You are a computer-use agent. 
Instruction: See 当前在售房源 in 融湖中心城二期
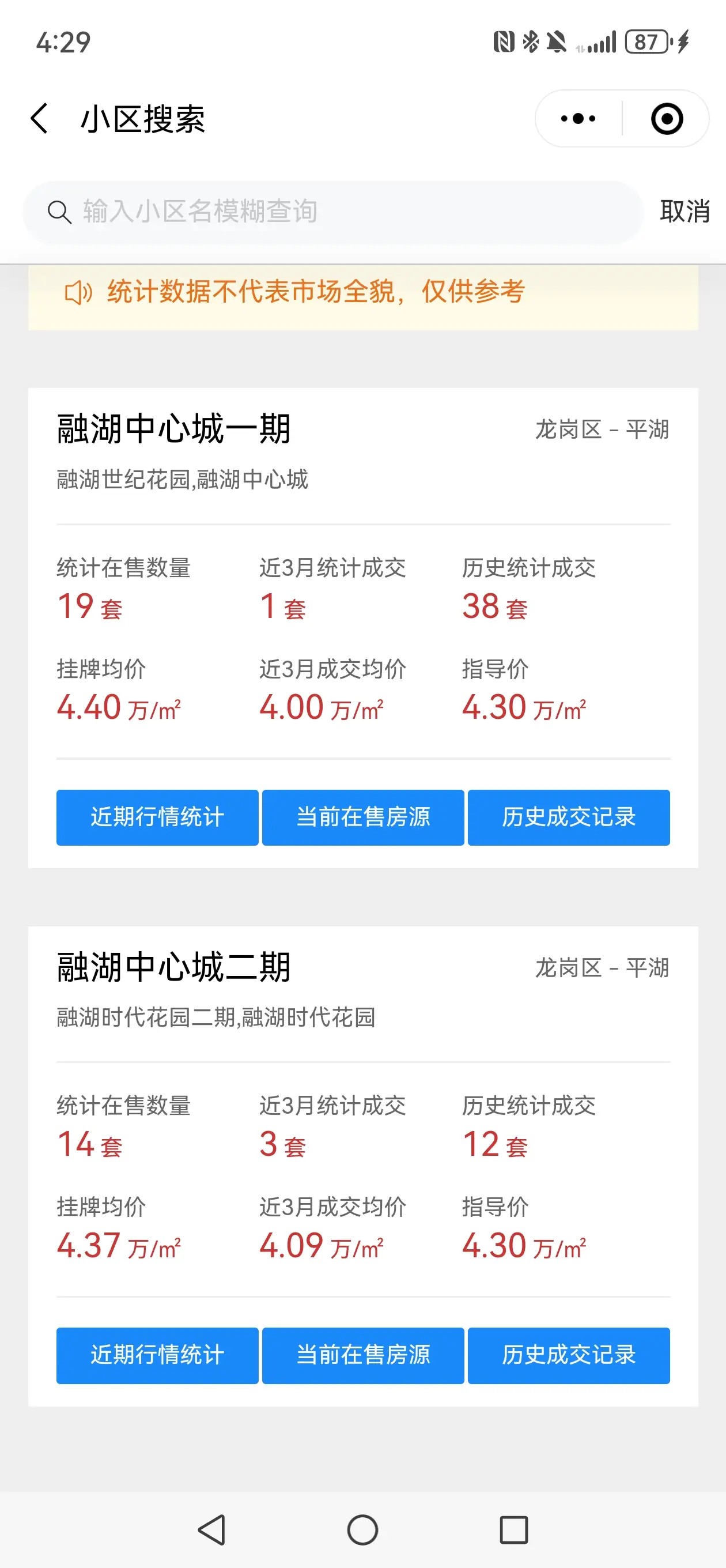click(x=364, y=1355)
